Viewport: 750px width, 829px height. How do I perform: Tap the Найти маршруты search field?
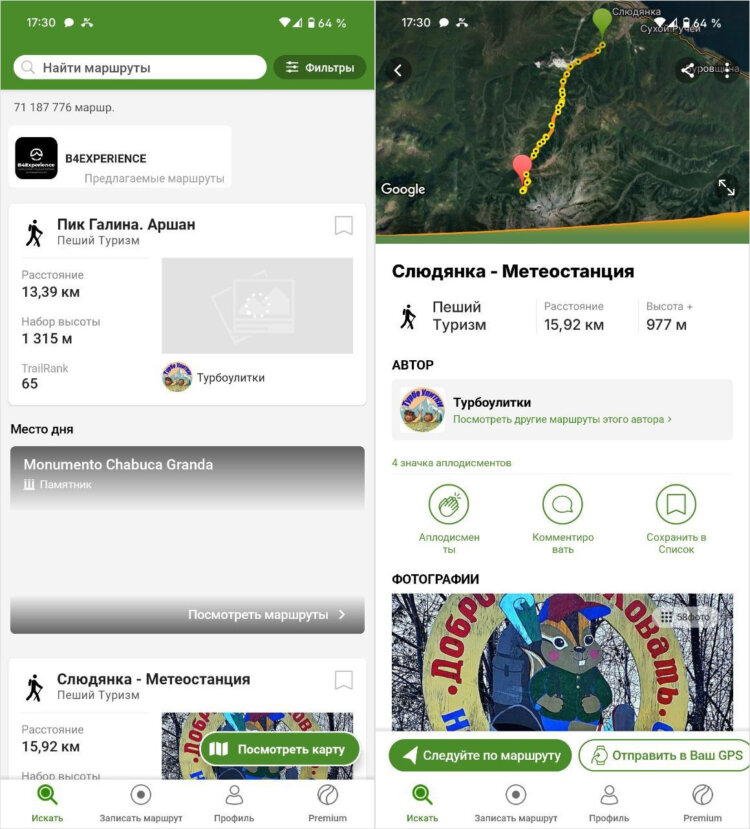click(x=140, y=68)
